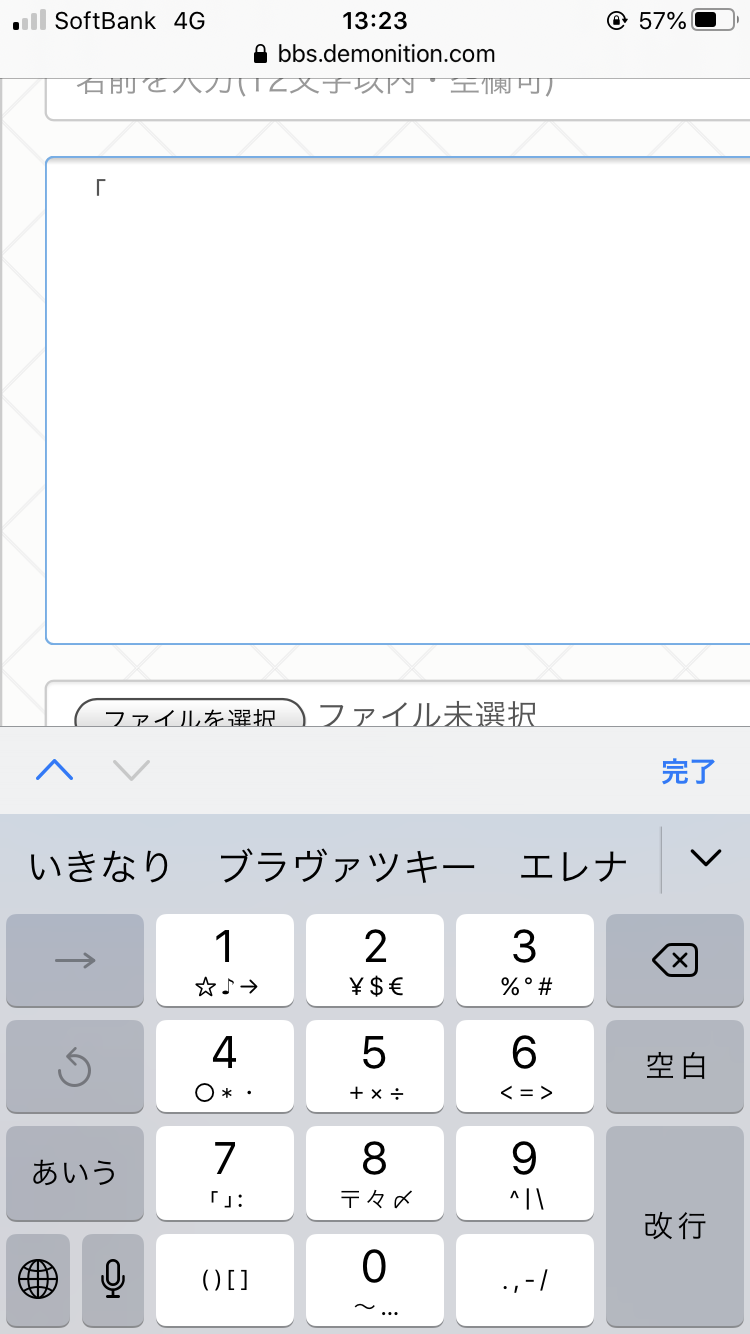
Task: Tap the right arrow cursor key
Action: (75, 961)
